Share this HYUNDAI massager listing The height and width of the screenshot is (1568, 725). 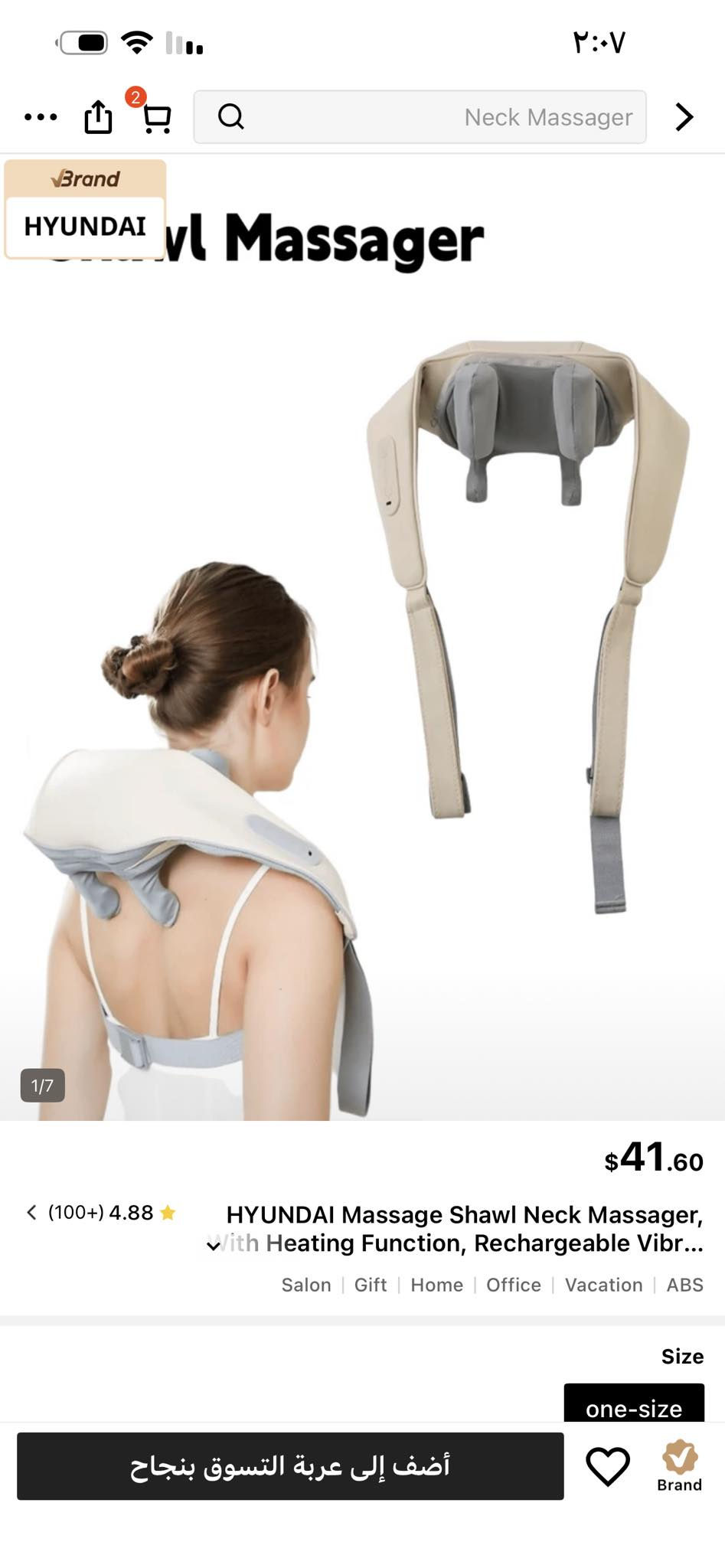(x=98, y=117)
